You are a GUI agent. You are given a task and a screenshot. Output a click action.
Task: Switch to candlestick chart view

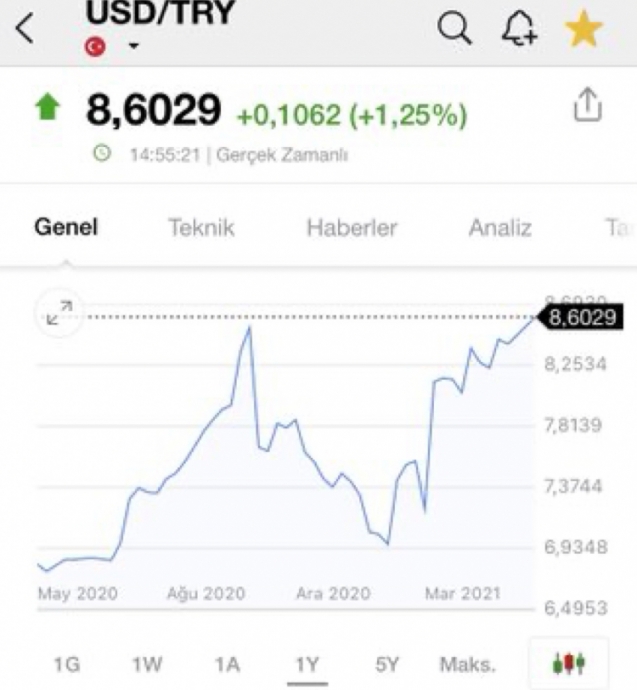[567, 663]
